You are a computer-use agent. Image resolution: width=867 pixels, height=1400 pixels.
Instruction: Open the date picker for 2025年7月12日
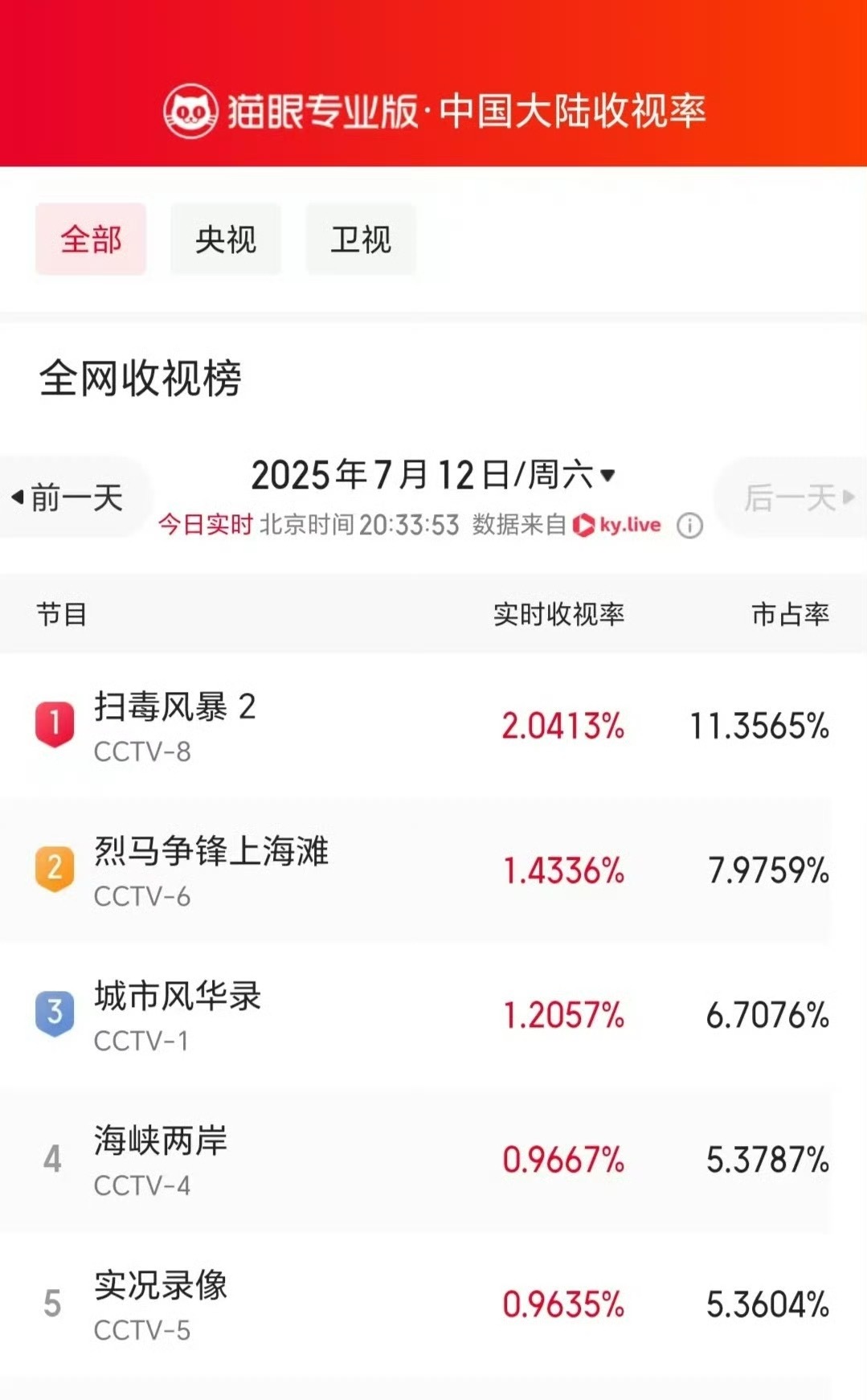coord(433,475)
